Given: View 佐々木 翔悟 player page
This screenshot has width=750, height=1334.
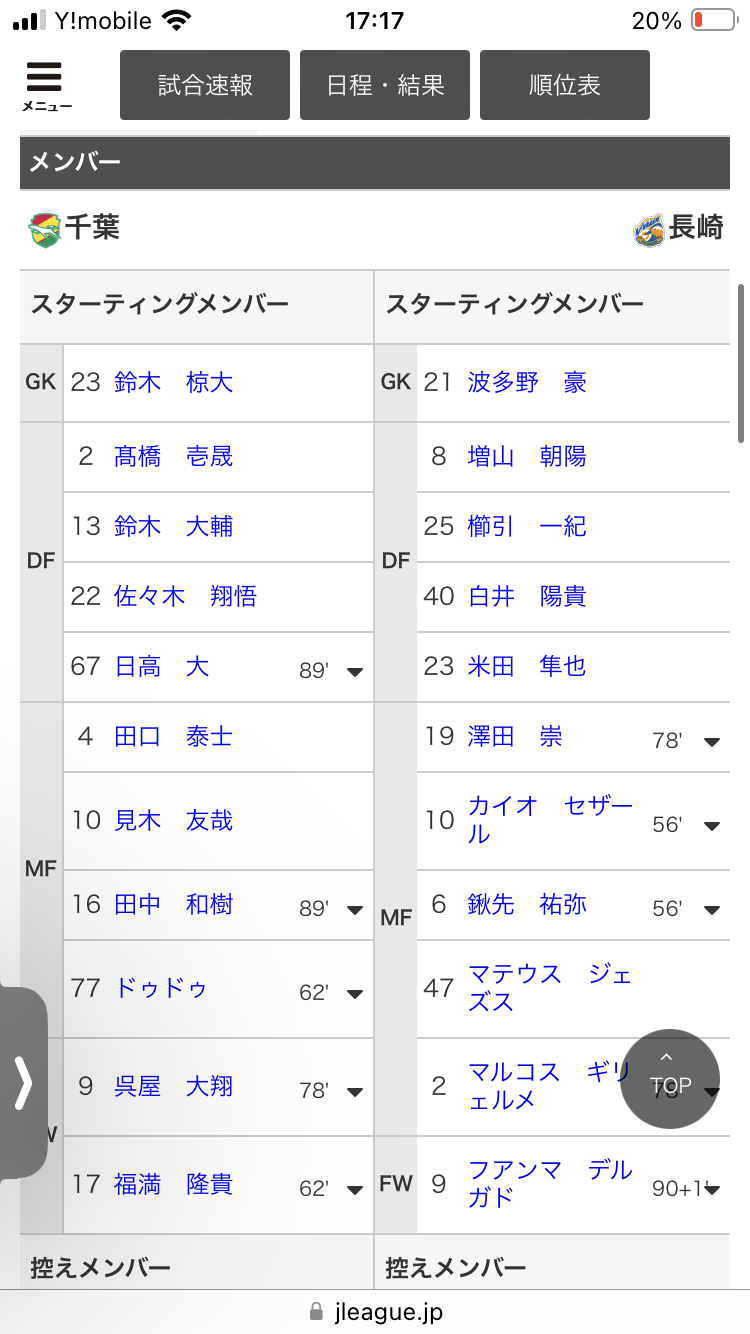Looking at the screenshot, I should [x=185, y=597].
